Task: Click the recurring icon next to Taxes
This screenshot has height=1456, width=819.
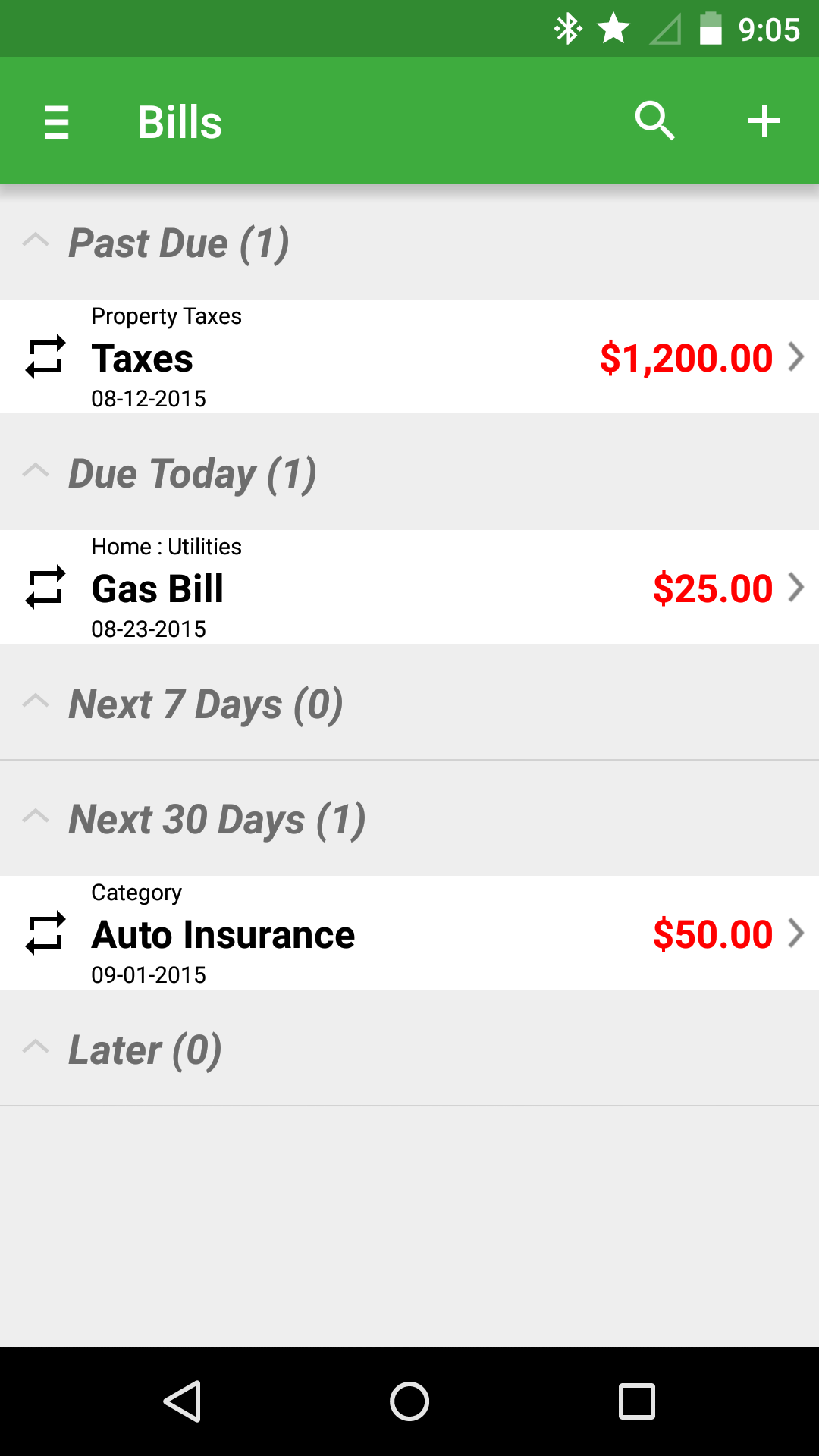Action: point(44,358)
